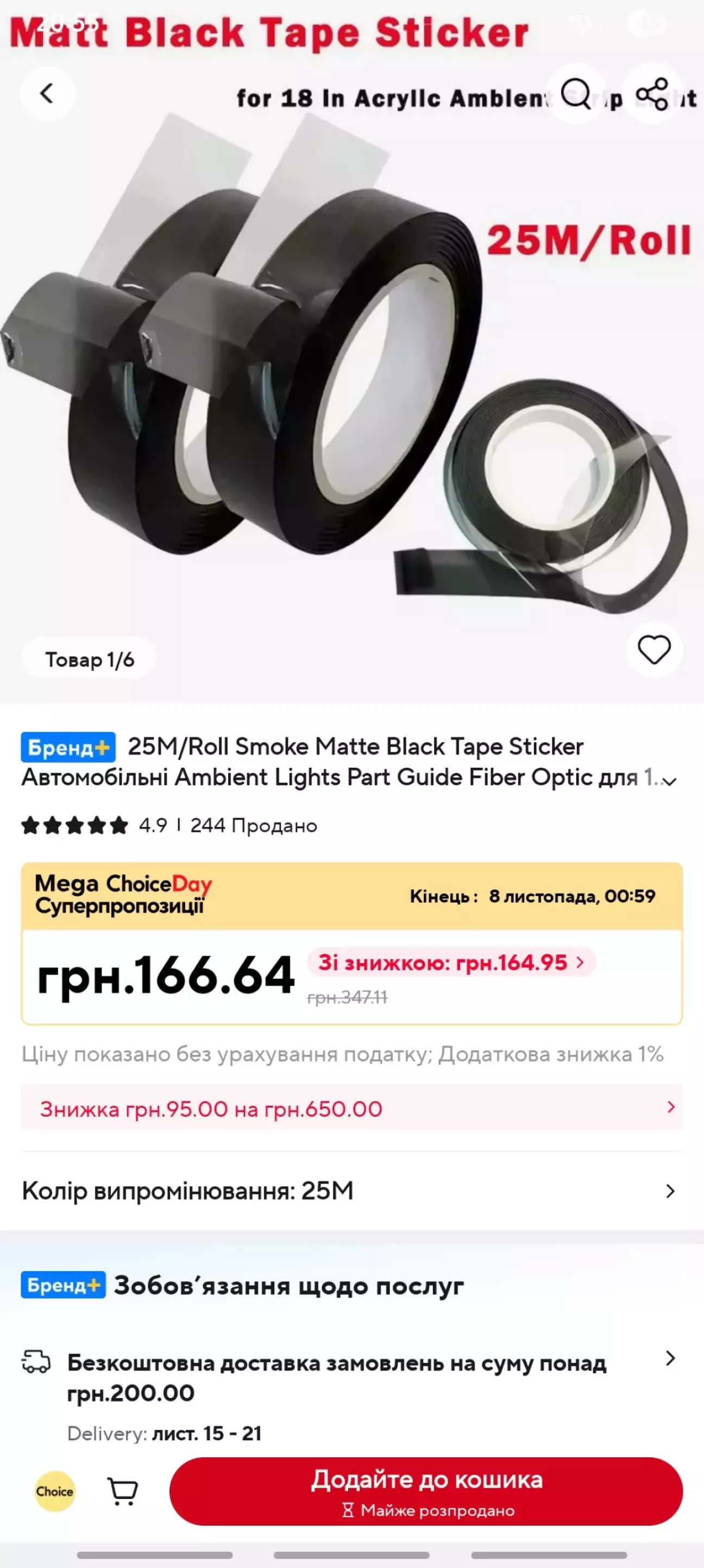
Task: View the грн.95.00 off грн.650.00 discount
Action: (x=352, y=1109)
